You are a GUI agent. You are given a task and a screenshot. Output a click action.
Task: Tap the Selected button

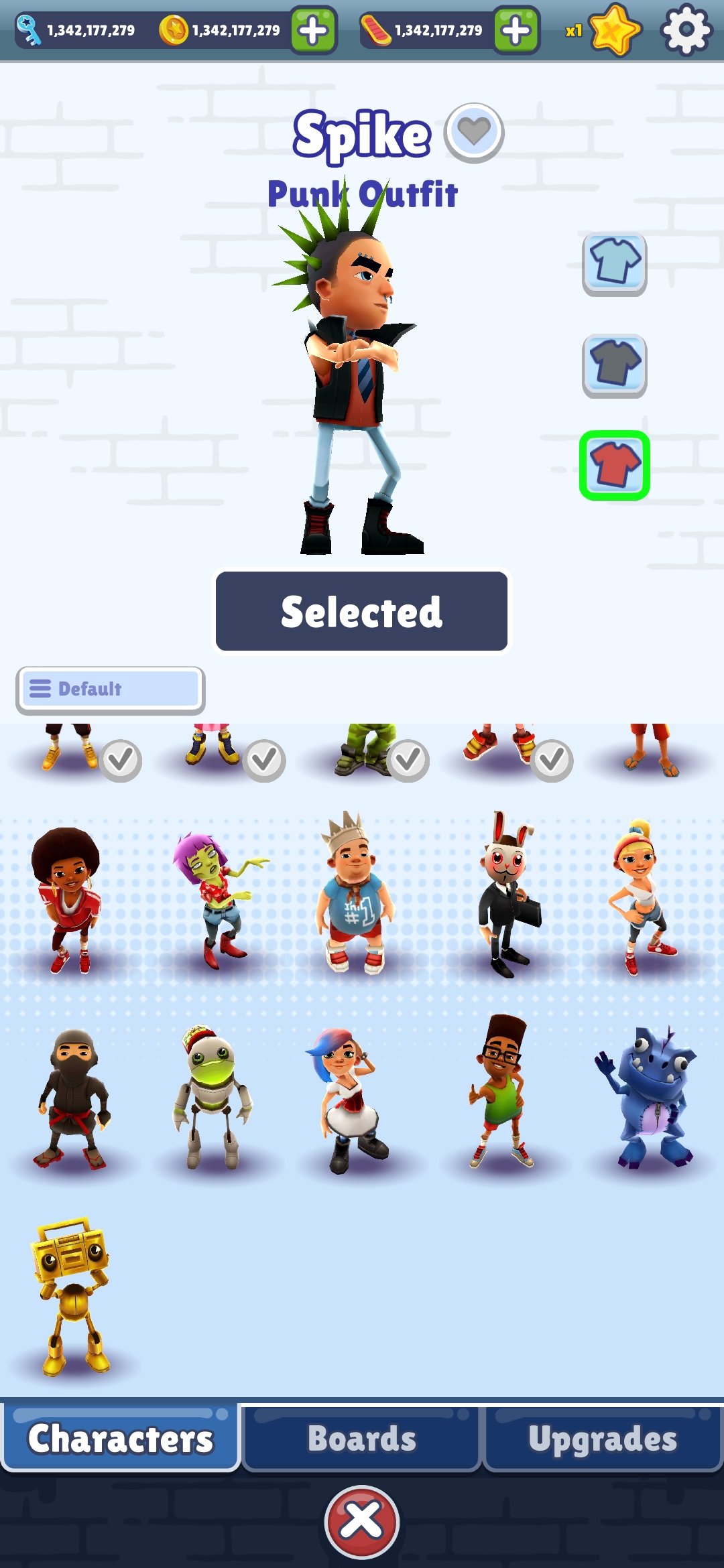click(x=361, y=611)
